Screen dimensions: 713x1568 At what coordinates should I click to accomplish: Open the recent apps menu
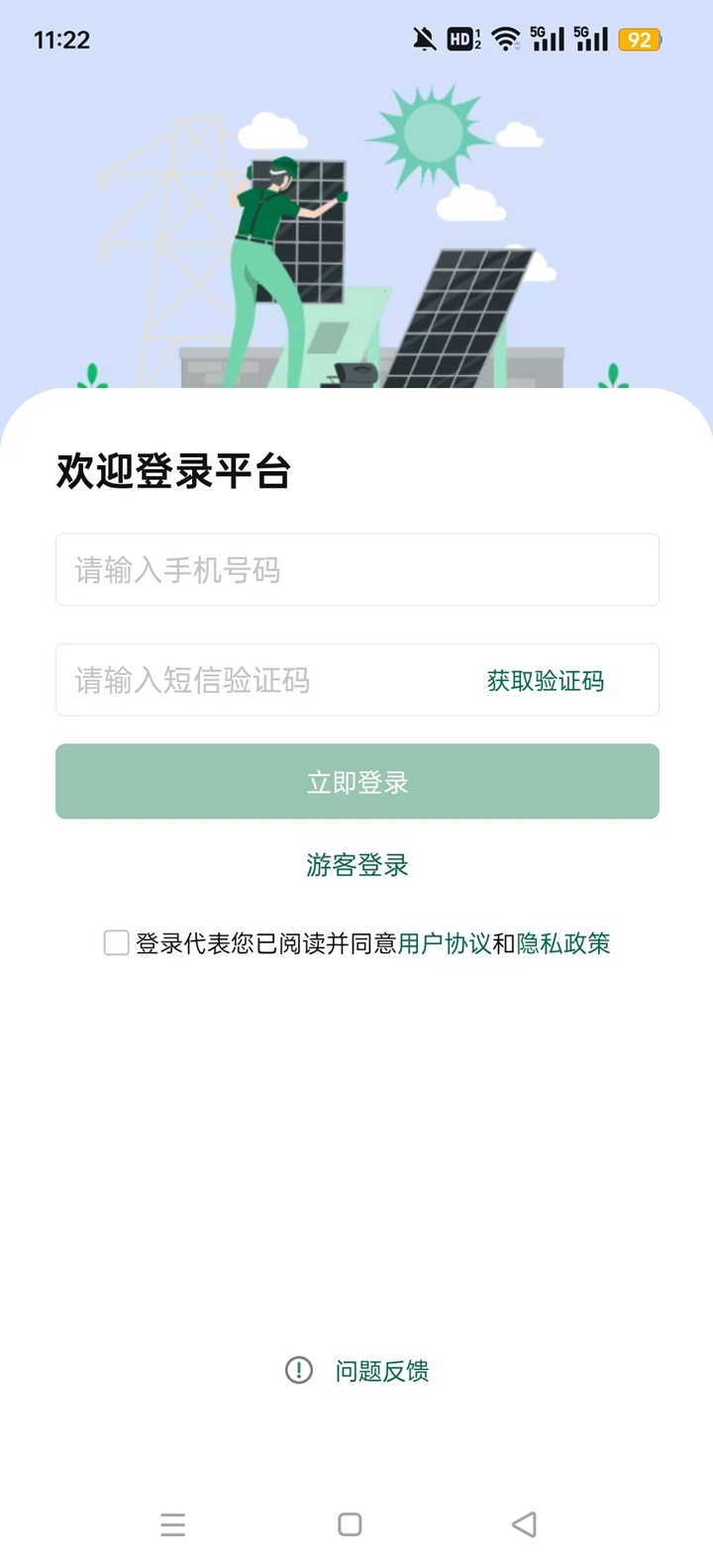(173, 1524)
